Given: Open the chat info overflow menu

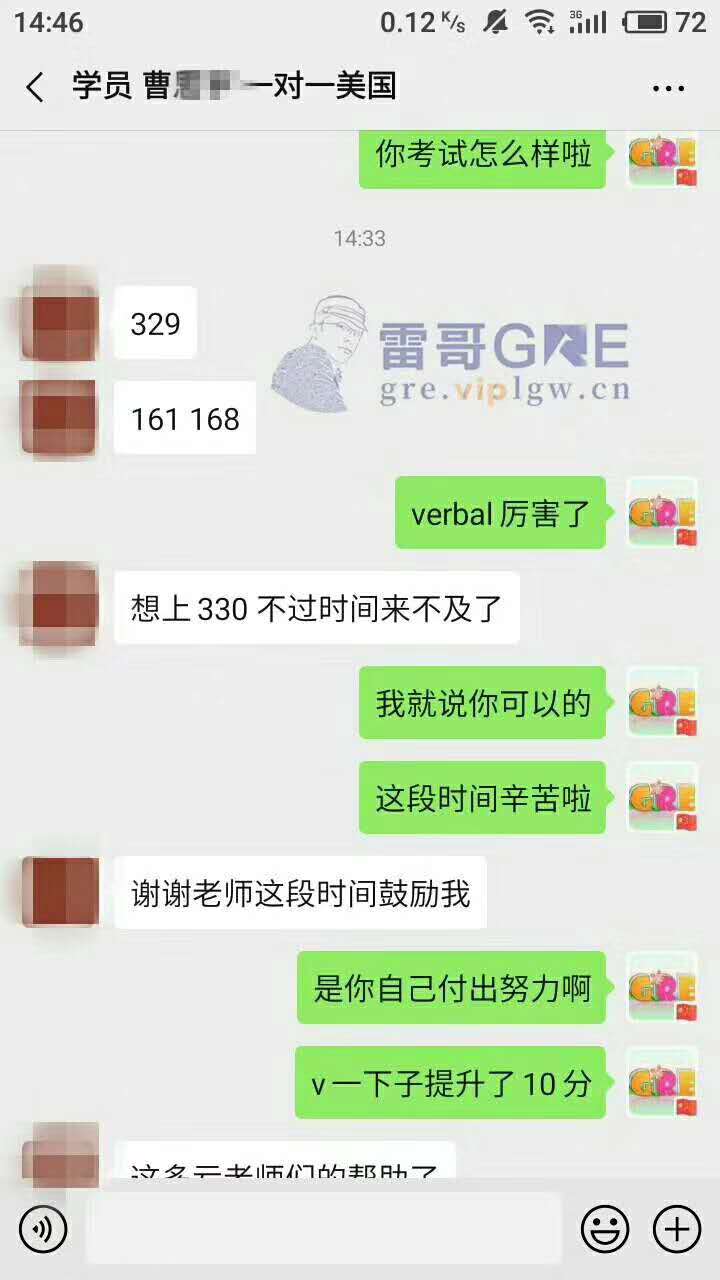Looking at the screenshot, I should coord(668,88).
